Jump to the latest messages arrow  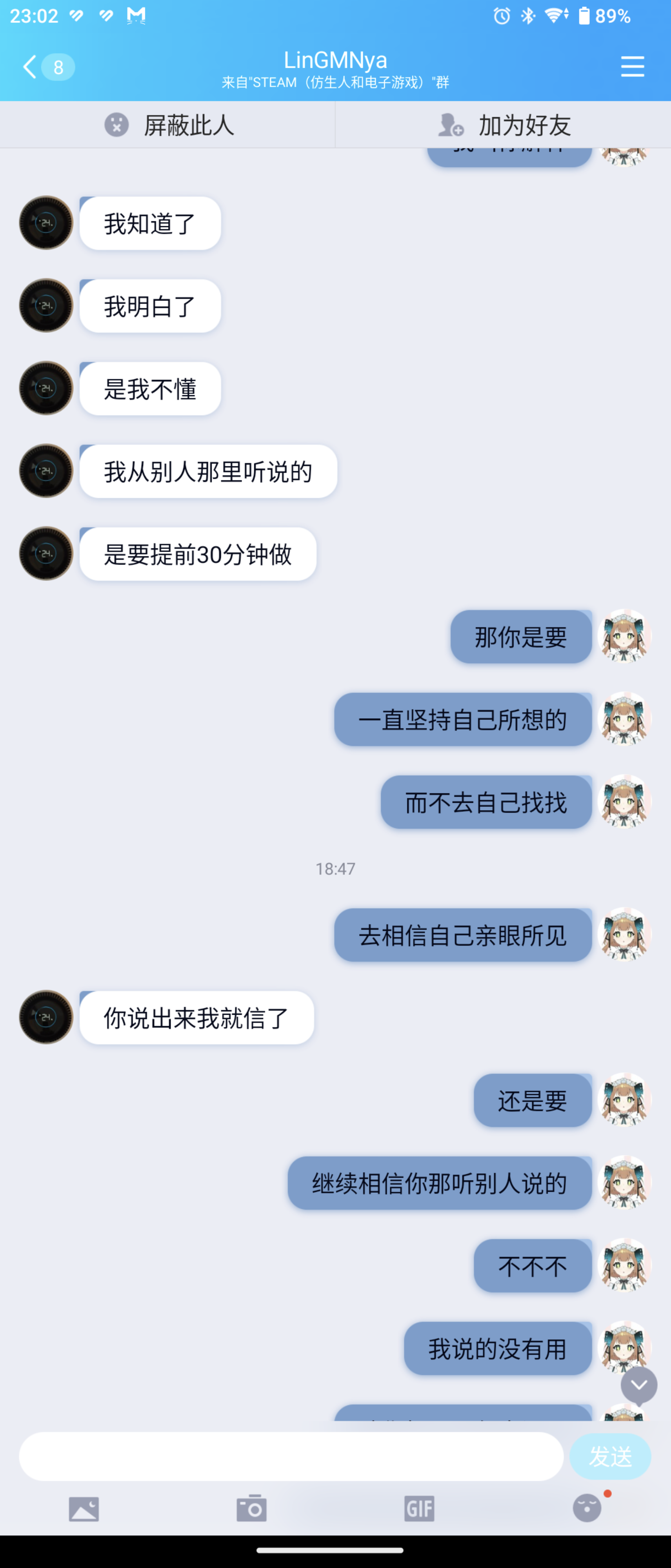(638, 1385)
